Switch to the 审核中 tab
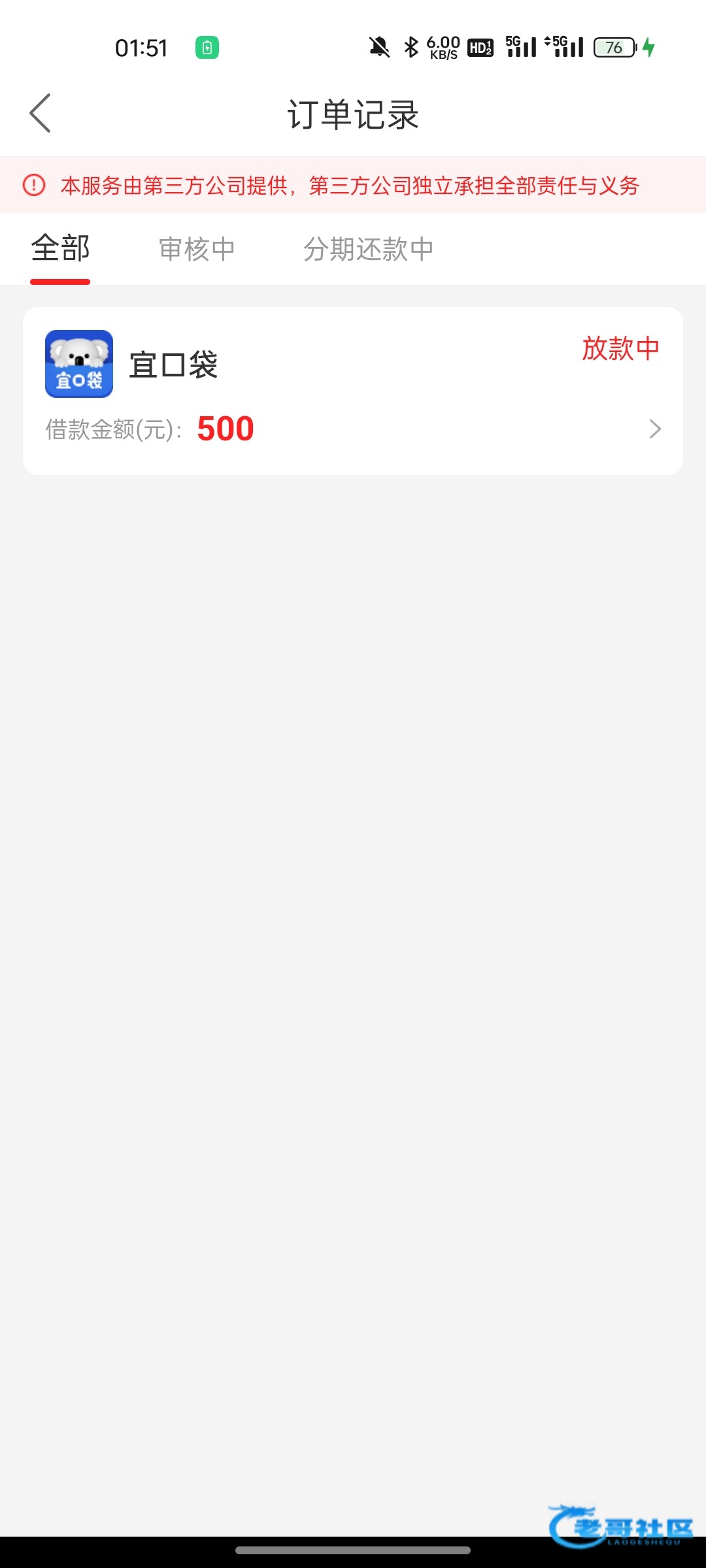The height and width of the screenshot is (1568, 706). click(197, 249)
